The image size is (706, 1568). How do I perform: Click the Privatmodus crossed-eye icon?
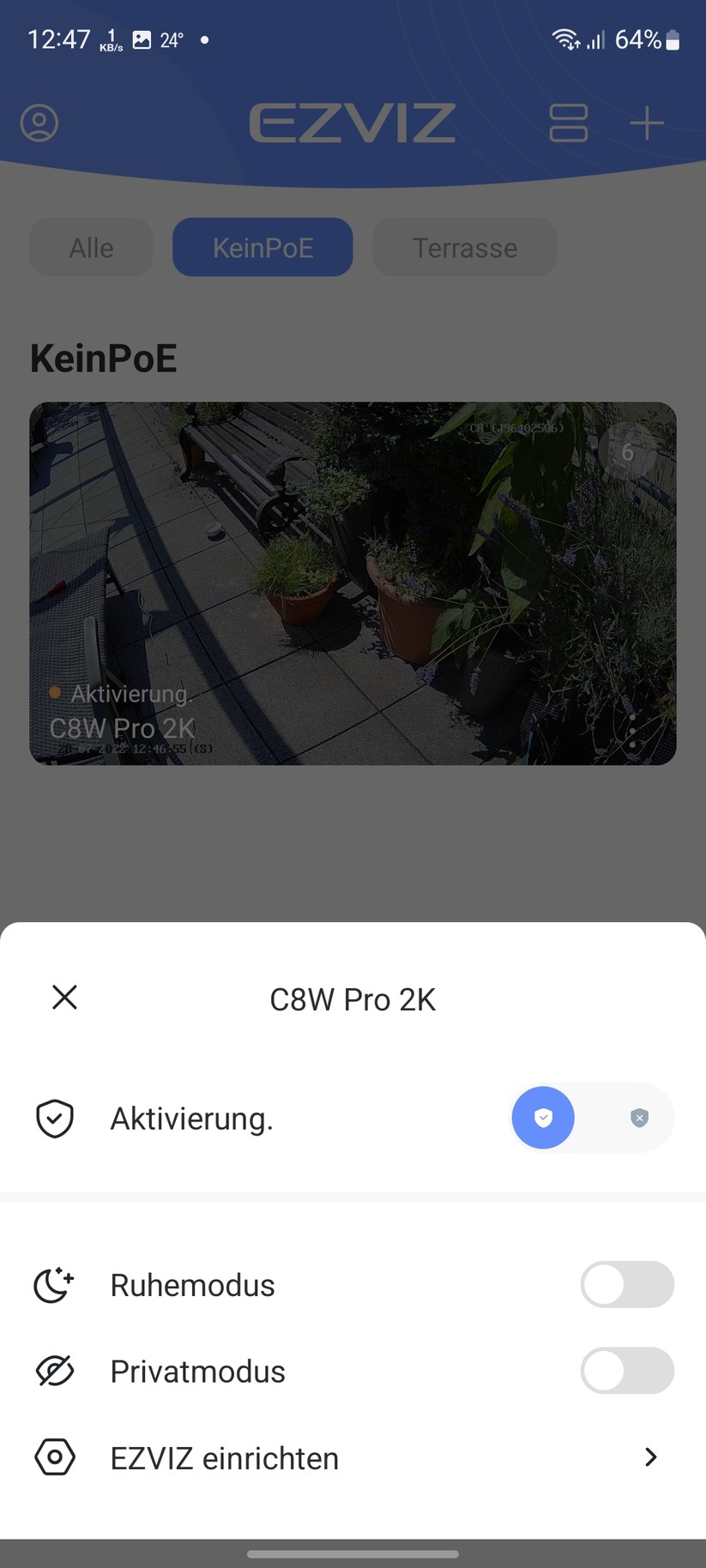tap(54, 1371)
